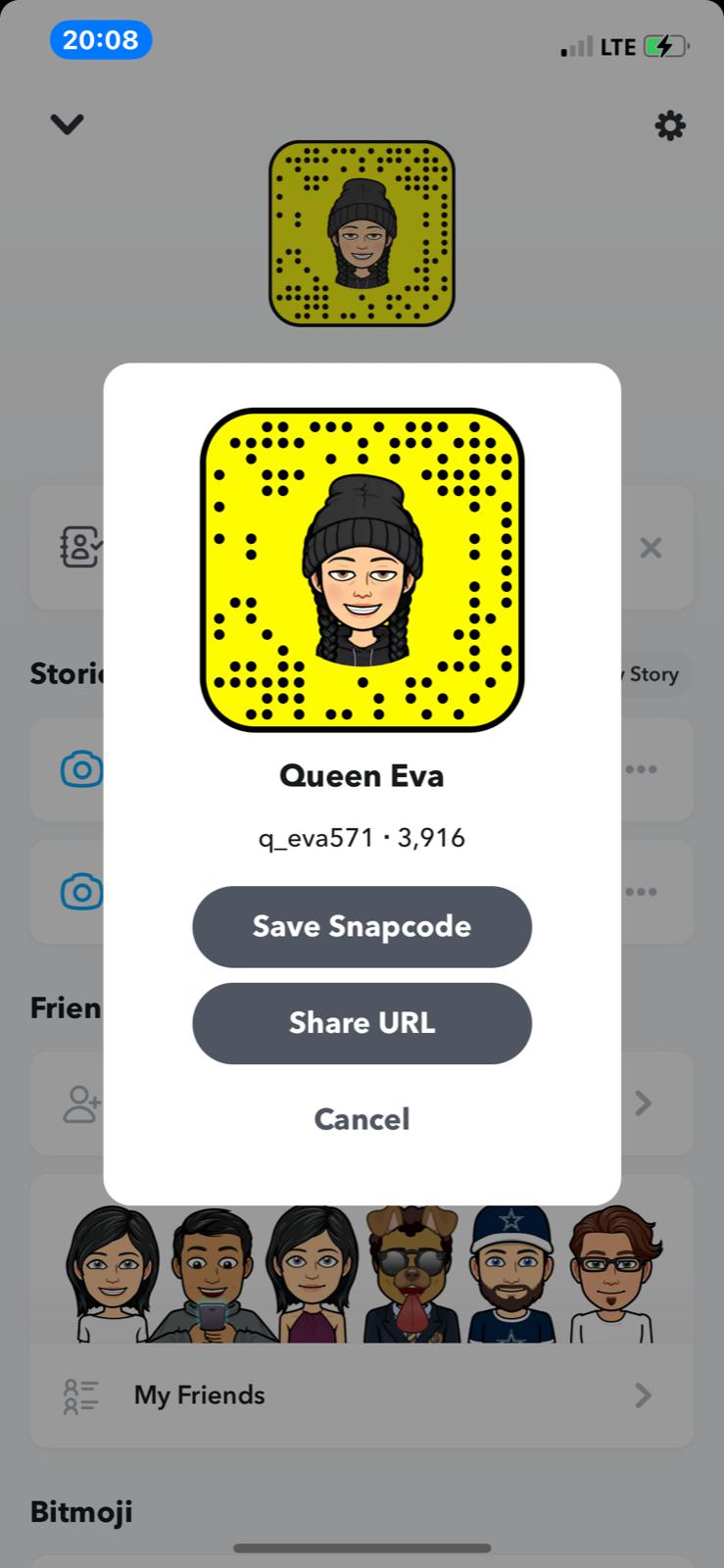The height and width of the screenshot is (1568, 724).
Task: Open settings via the gear icon
Action: (x=670, y=125)
